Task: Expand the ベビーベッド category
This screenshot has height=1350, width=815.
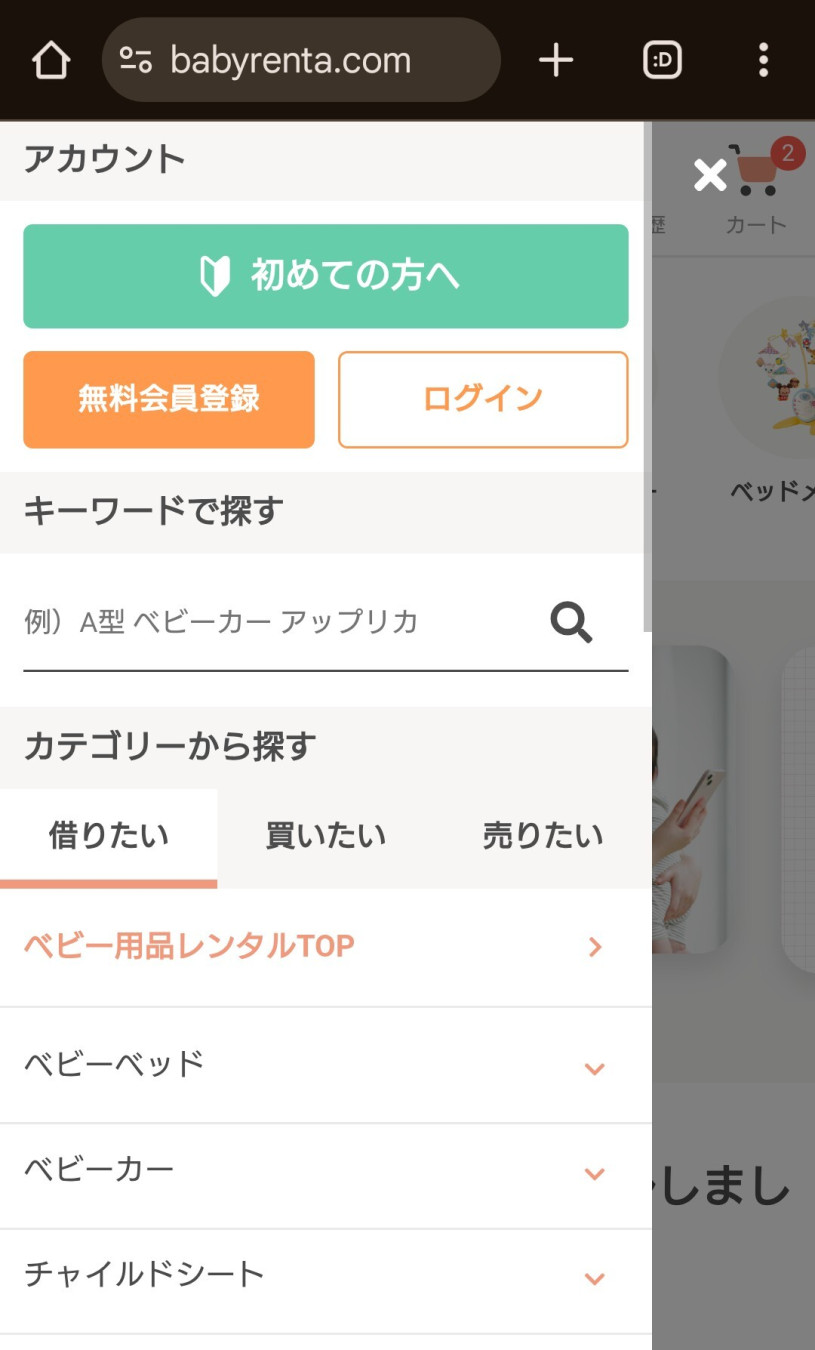Action: pos(326,1065)
